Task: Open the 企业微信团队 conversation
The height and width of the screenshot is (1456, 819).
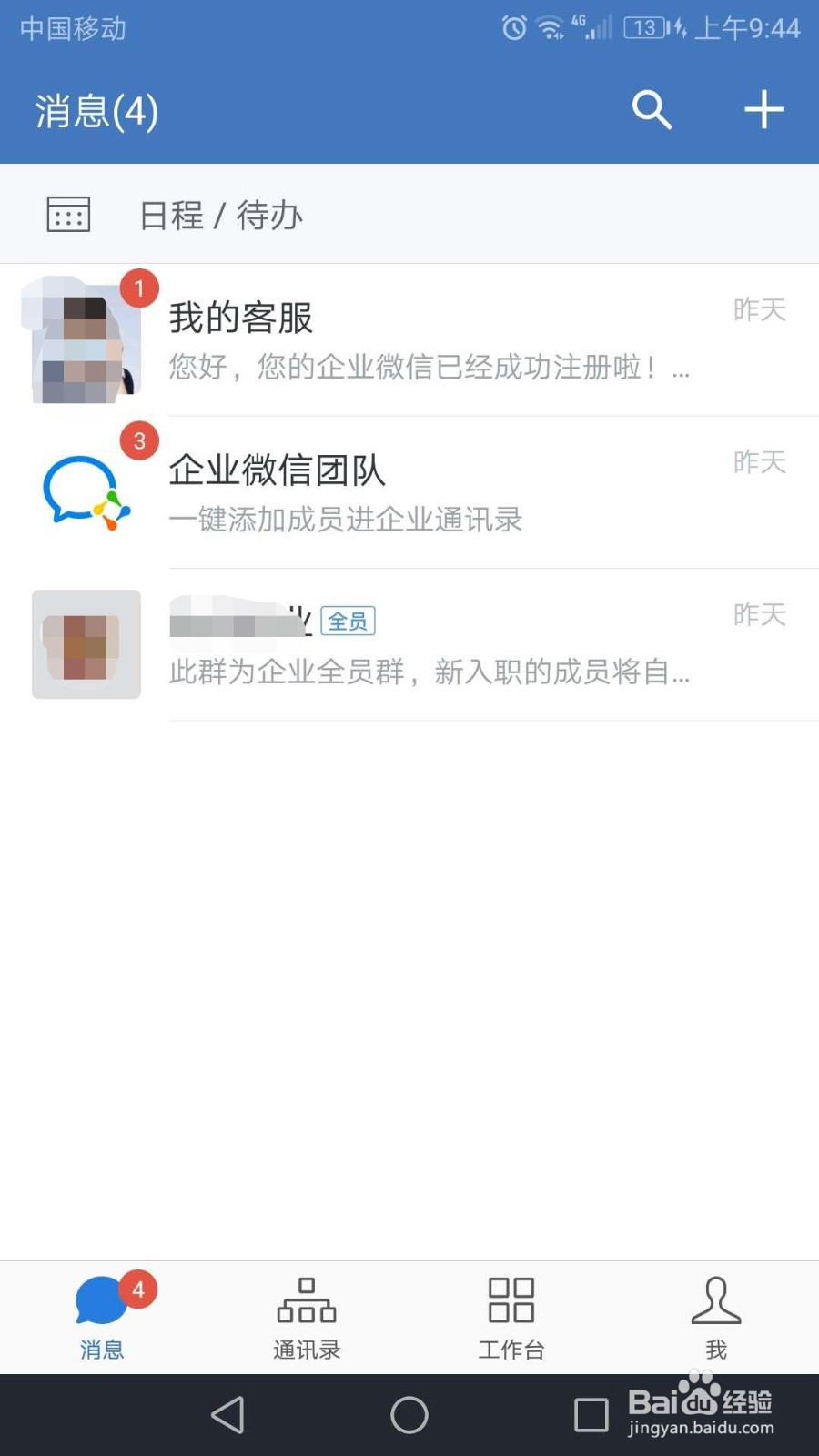Action: tap(409, 491)
